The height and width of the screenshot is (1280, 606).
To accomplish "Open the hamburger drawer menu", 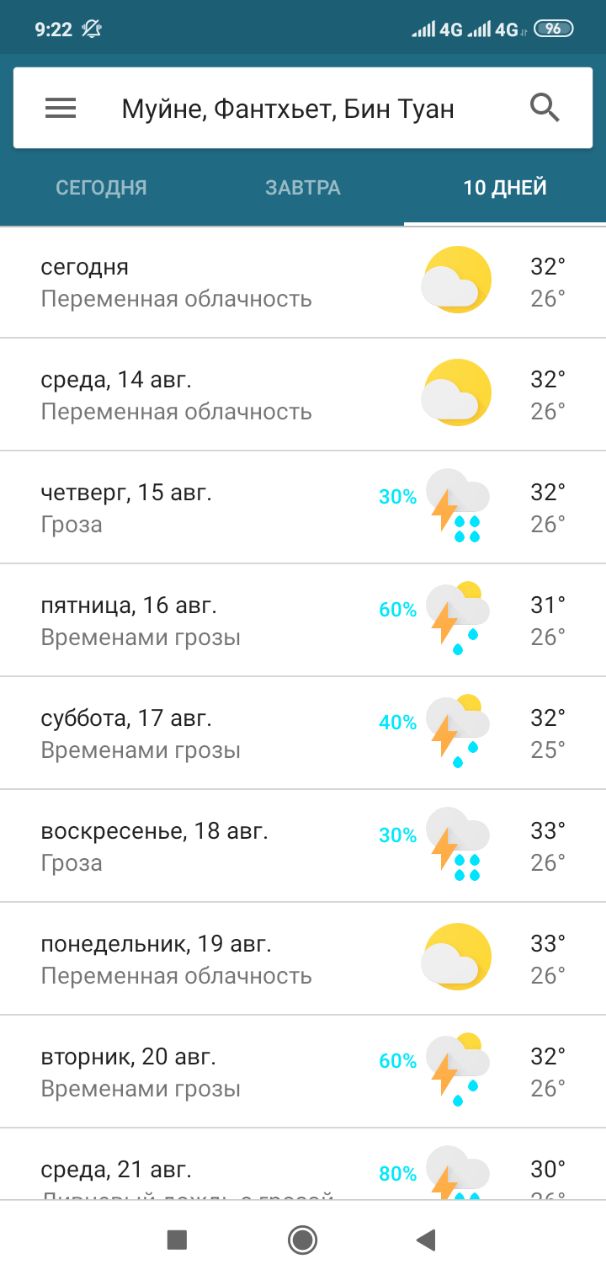I will 61,108.
